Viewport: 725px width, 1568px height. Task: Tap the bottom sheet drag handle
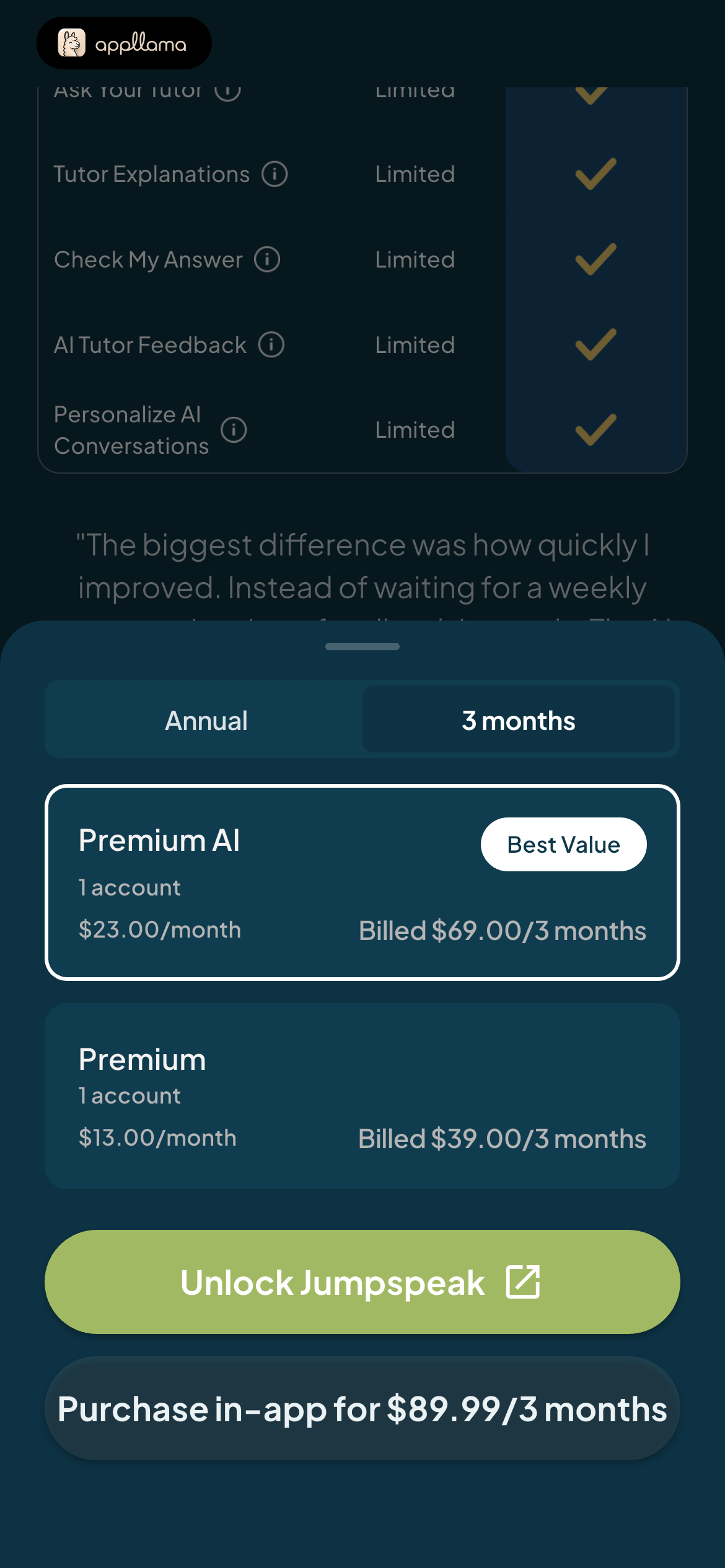[362, 647]
